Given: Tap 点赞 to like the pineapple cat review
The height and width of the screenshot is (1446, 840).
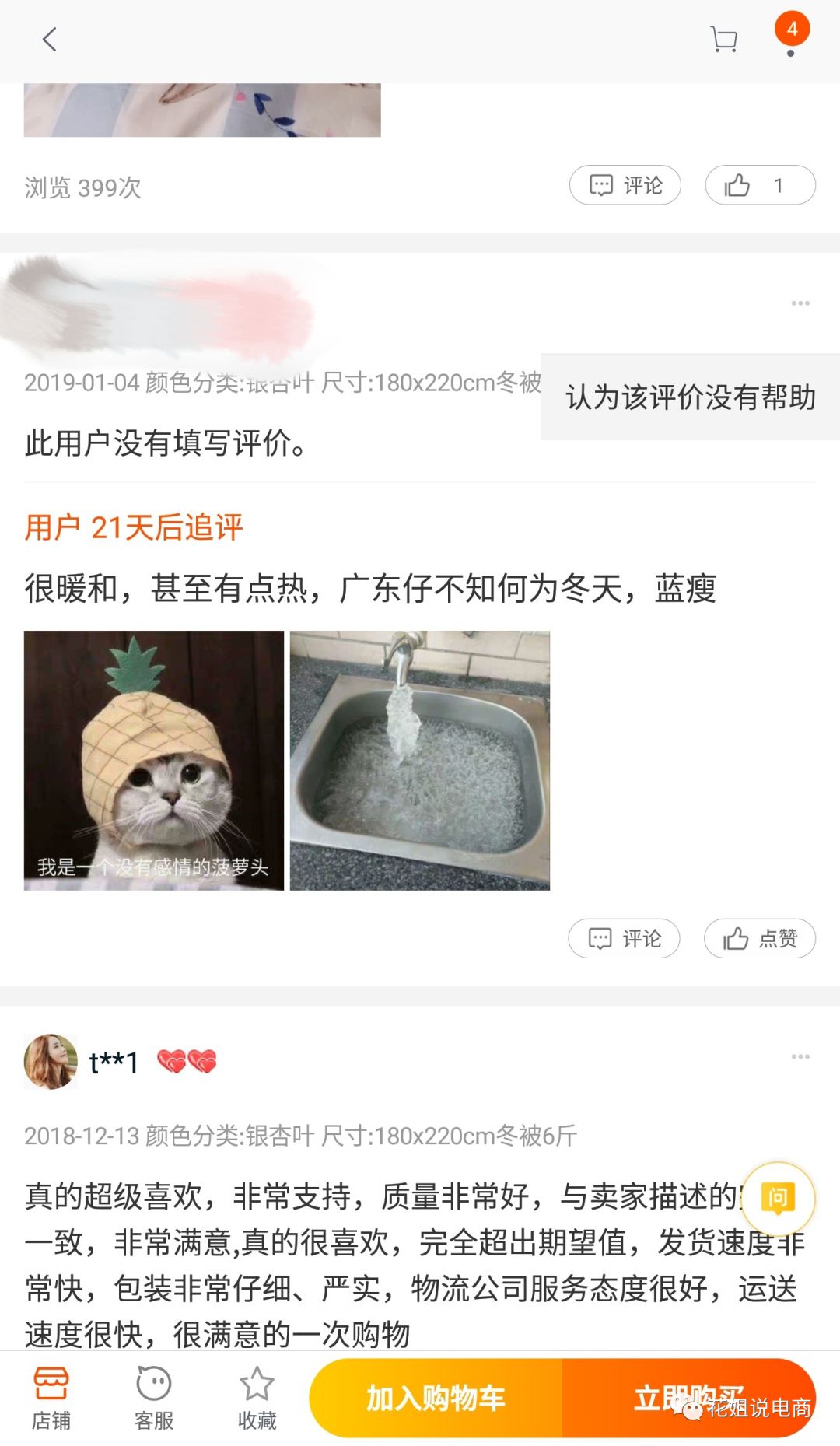Looking at the screenshot, I should point(758,939).
